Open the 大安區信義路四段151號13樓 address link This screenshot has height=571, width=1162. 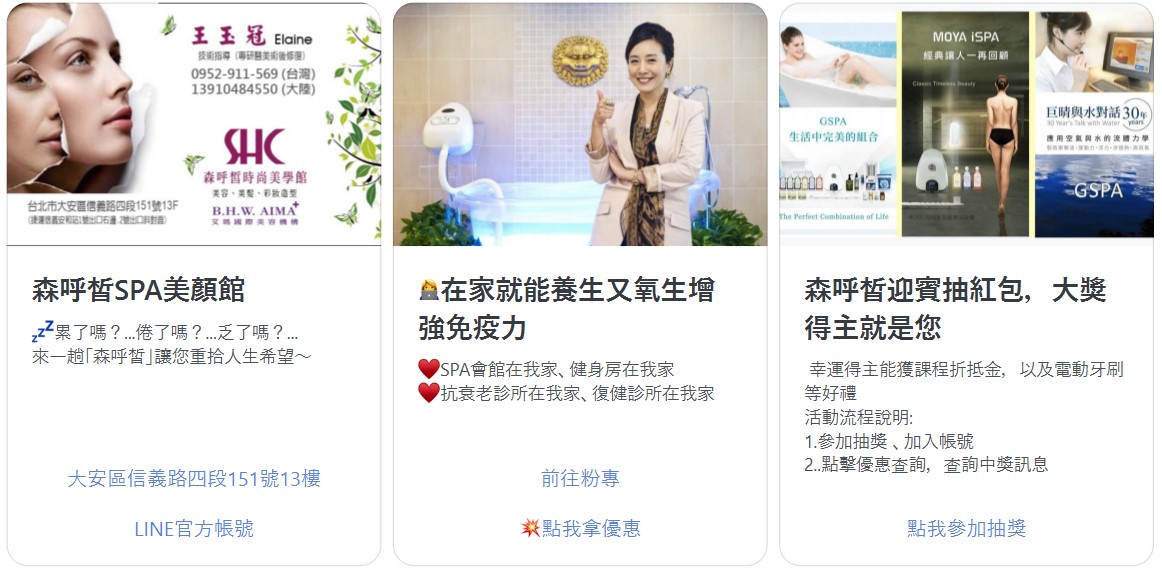[194, 479]
